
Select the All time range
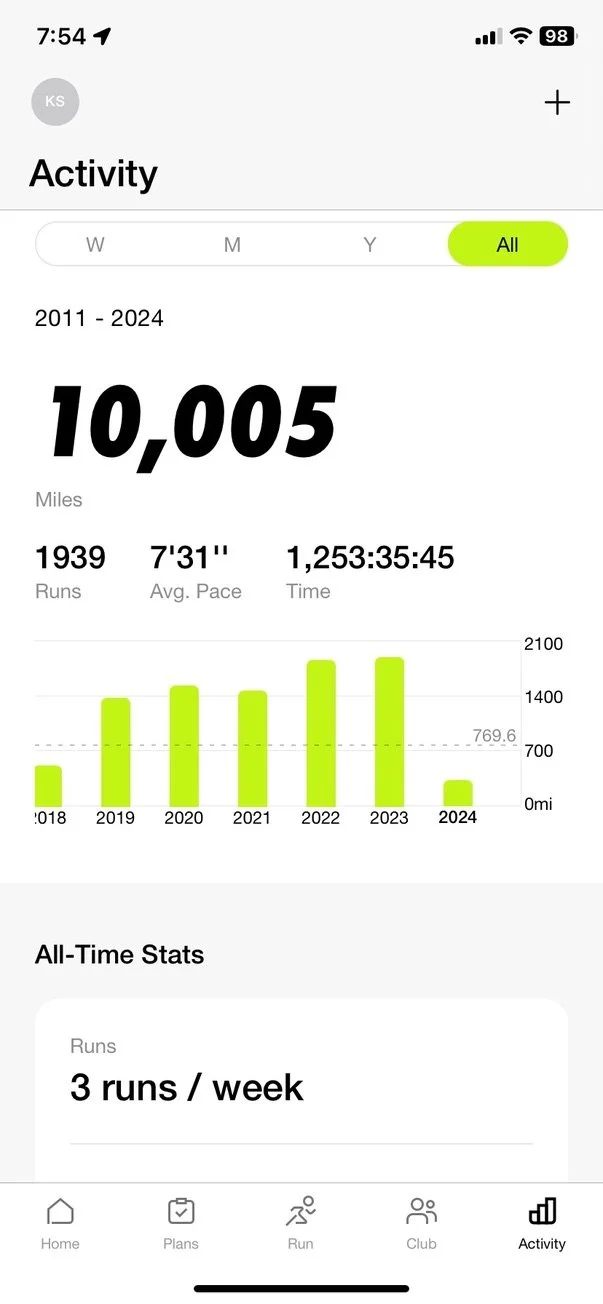tap(507, 245)
